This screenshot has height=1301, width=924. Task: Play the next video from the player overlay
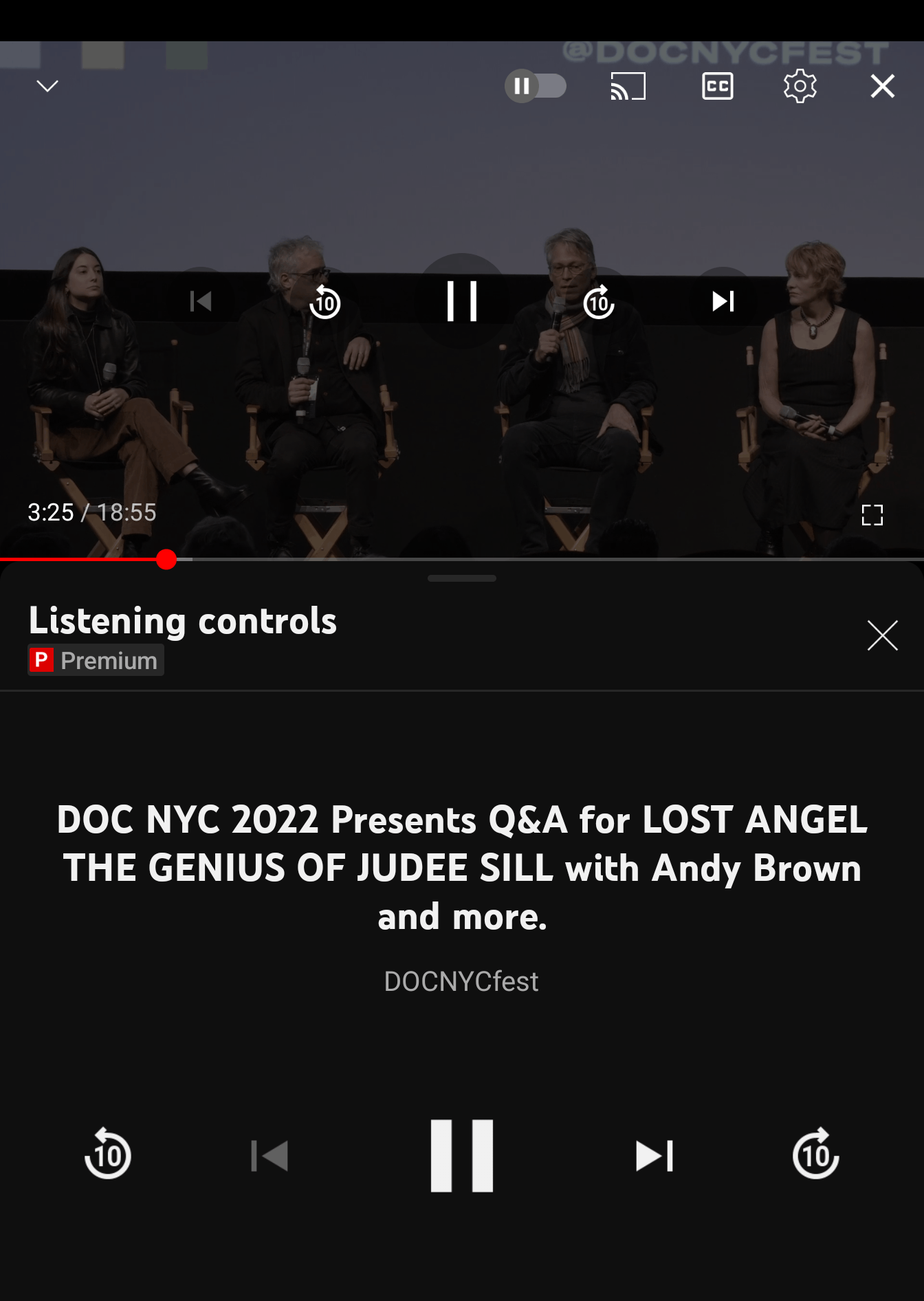723,301
